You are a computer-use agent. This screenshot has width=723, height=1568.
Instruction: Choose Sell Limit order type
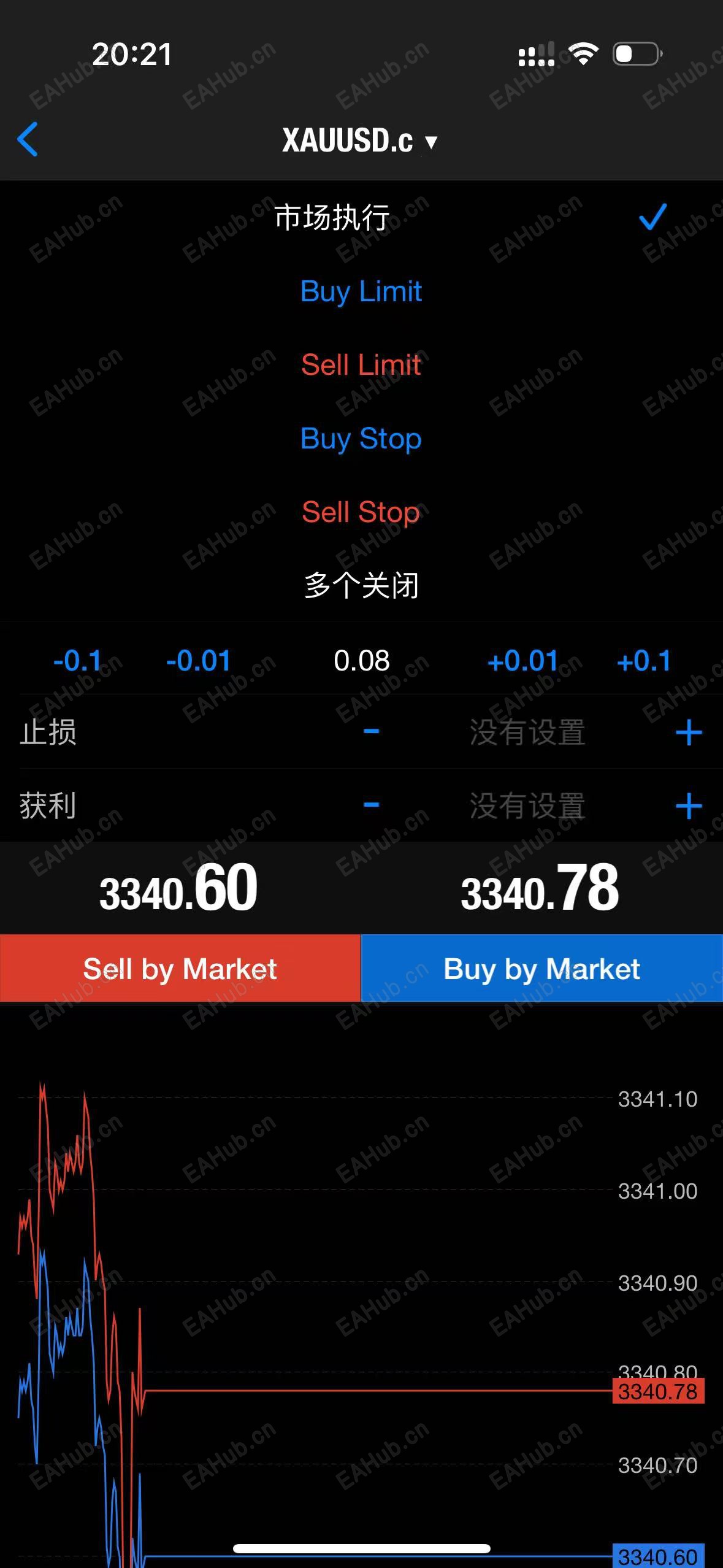[361, 364]
